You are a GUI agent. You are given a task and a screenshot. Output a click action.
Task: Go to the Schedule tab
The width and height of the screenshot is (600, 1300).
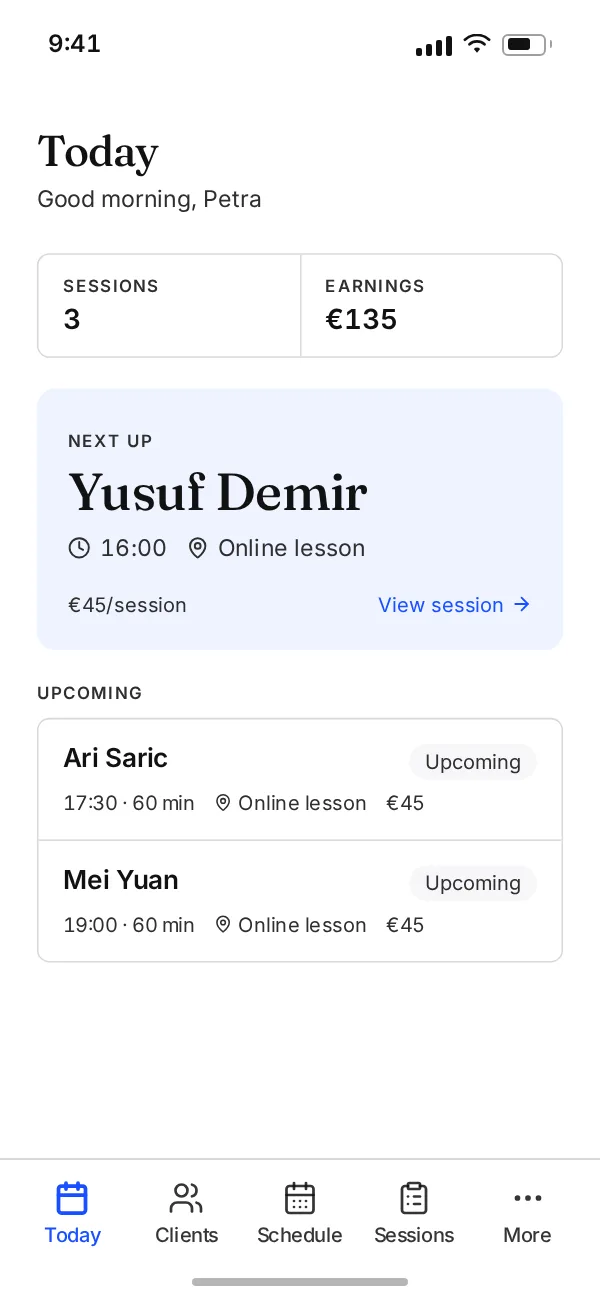300,1213
